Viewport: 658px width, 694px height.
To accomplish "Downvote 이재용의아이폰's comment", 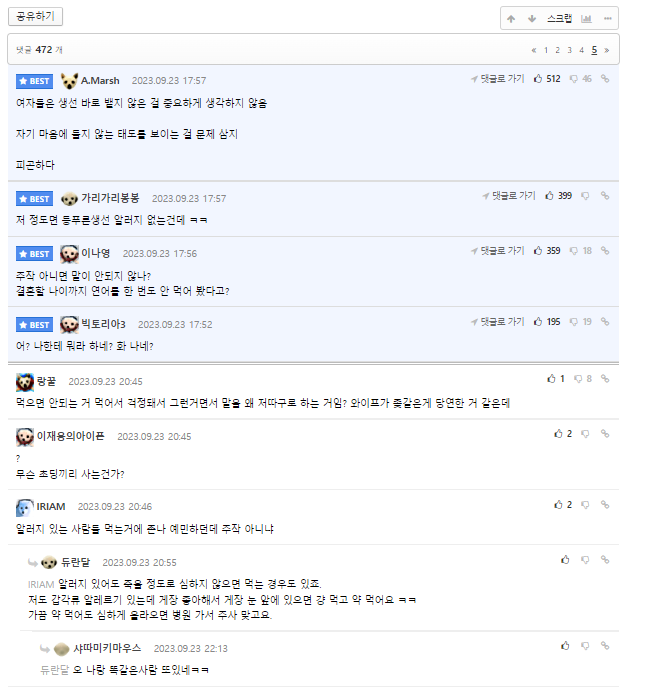I will [x=585, y=433].
